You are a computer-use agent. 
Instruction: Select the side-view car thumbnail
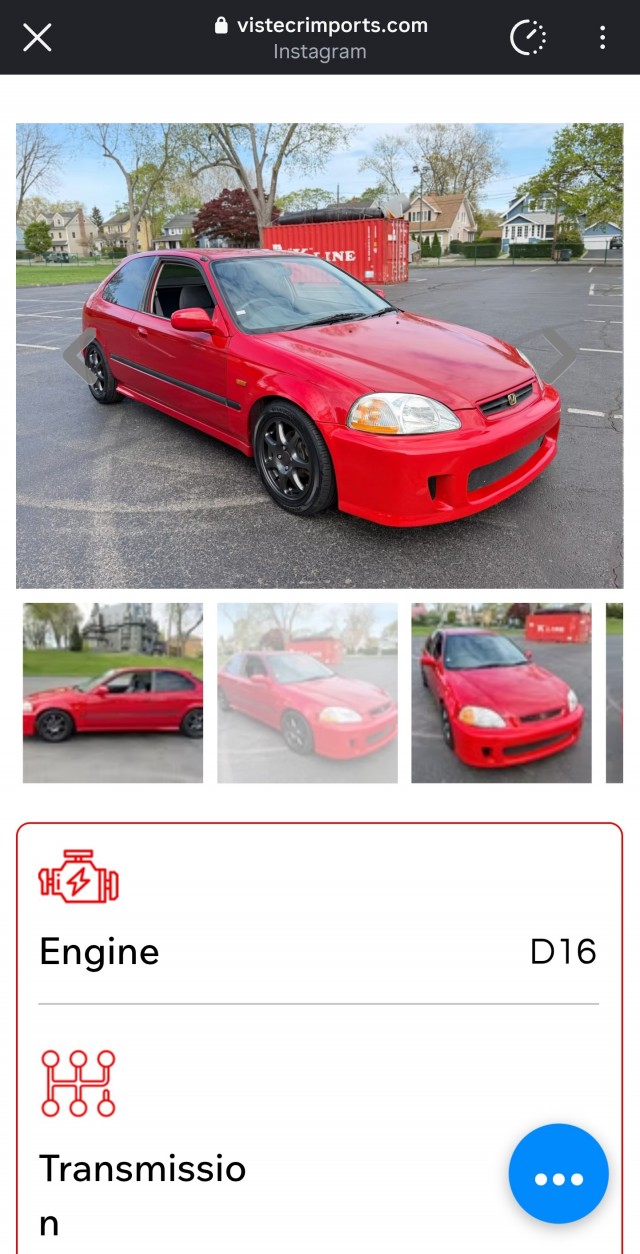click(x=113, y=692)
